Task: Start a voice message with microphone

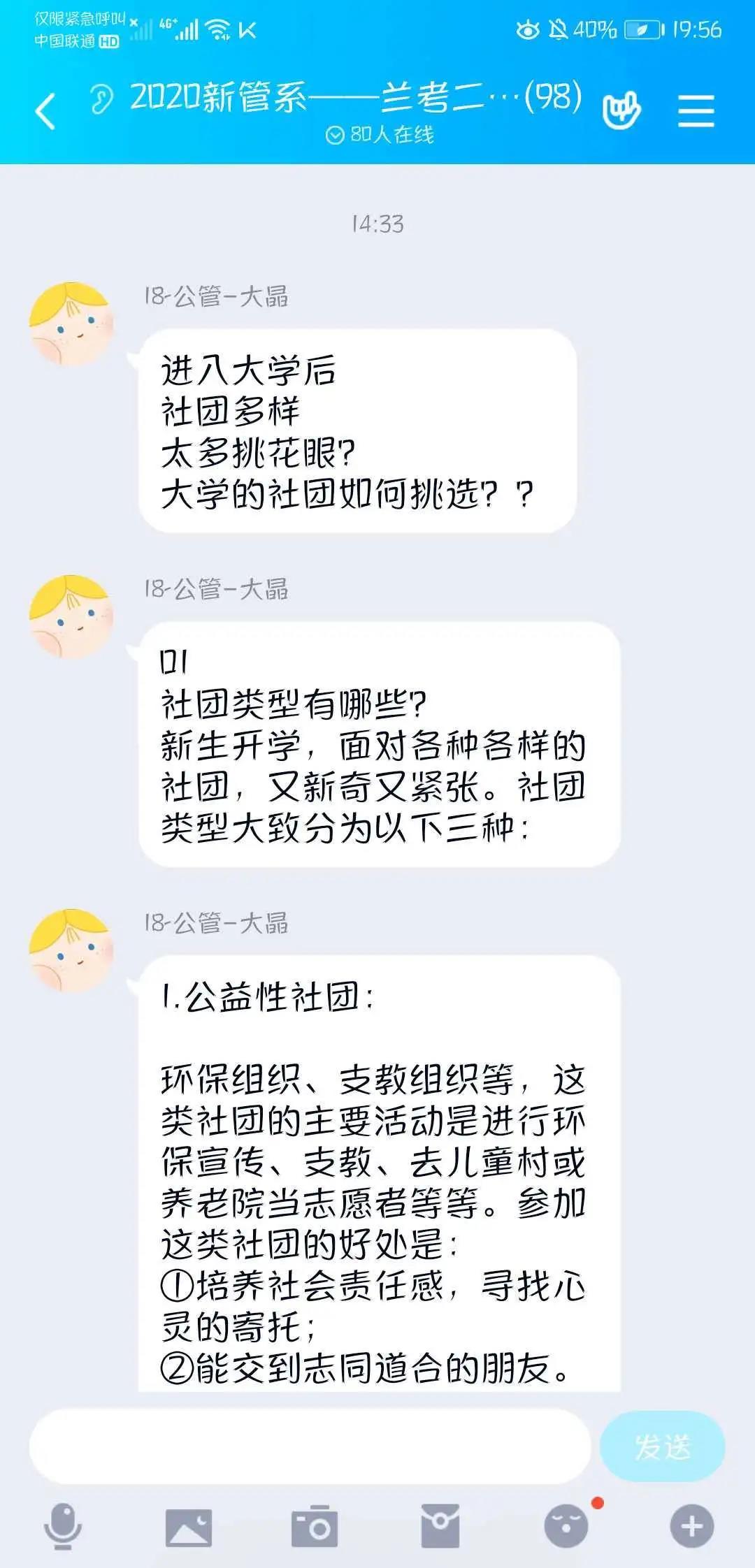Action: coord(63,1525)
